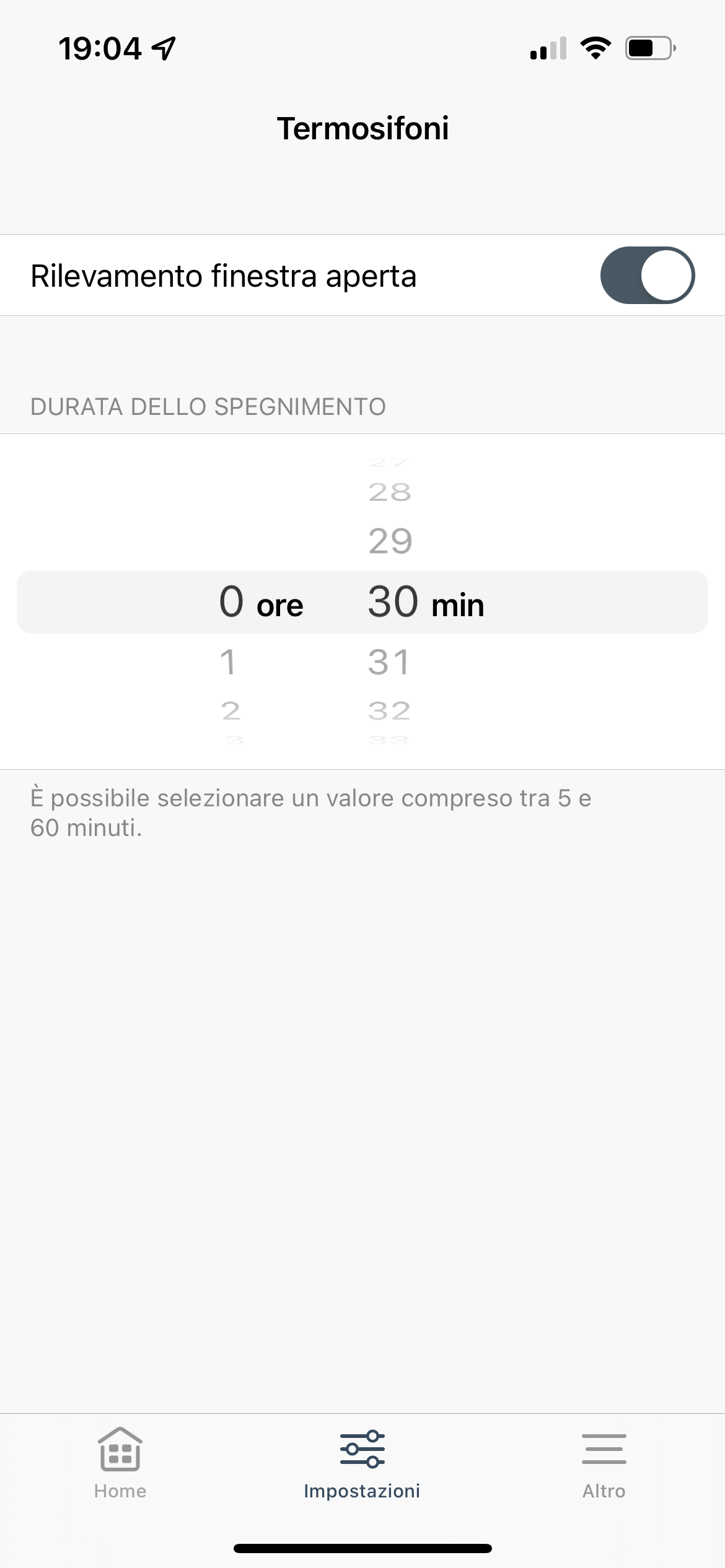Pick 28 in the minutes wheel
The image size is (725, 1568).
390,492
